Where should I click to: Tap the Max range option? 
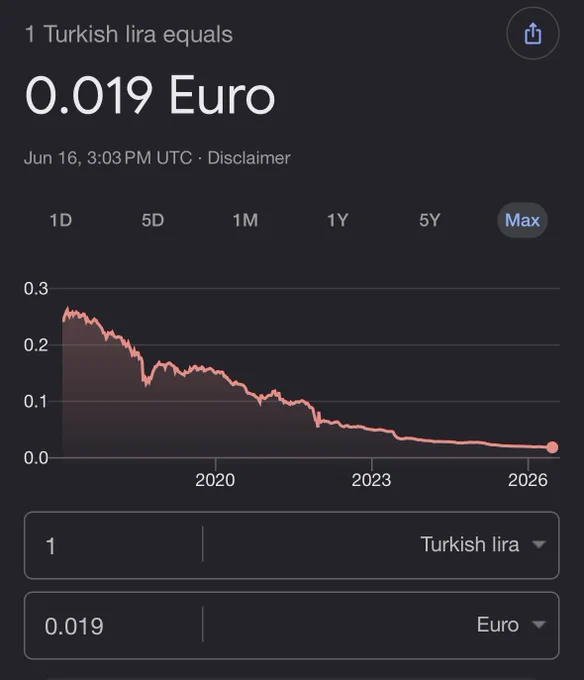pos(522,220)
